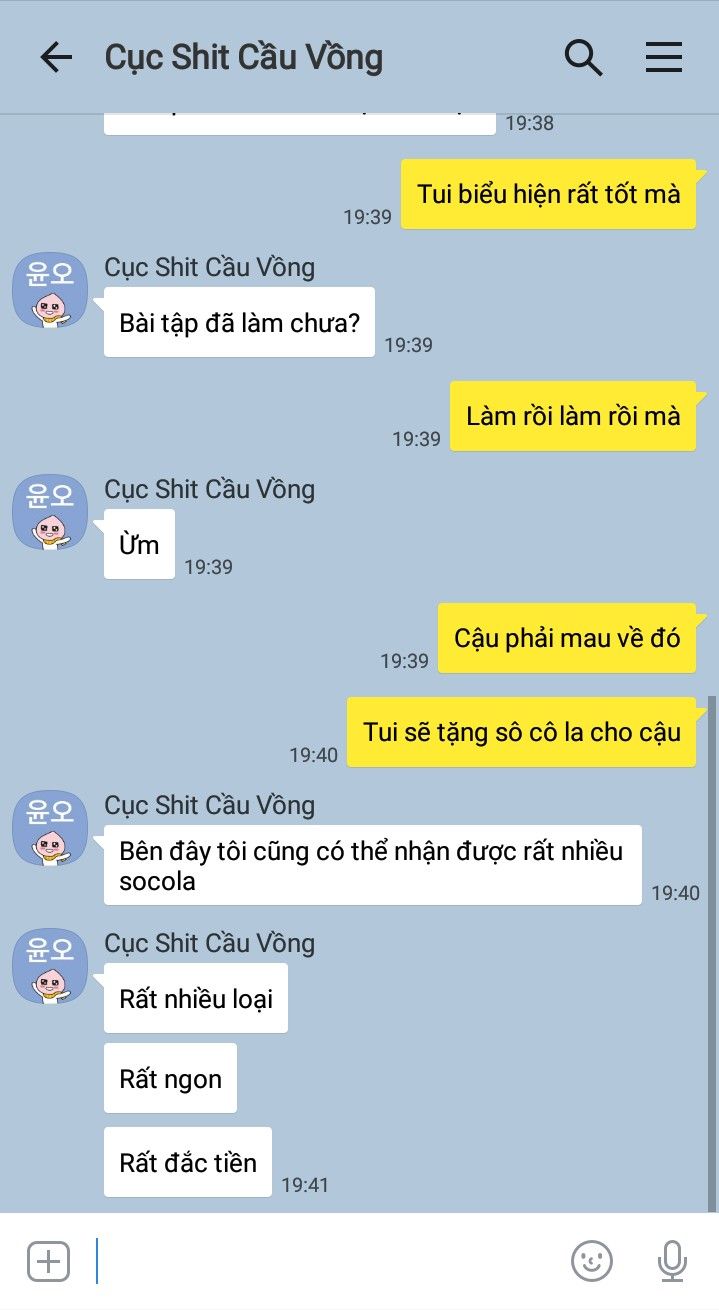Focus the message input field
Image resolution: width=719 pixels, height=1310 pixels.
coord(320,1261)
